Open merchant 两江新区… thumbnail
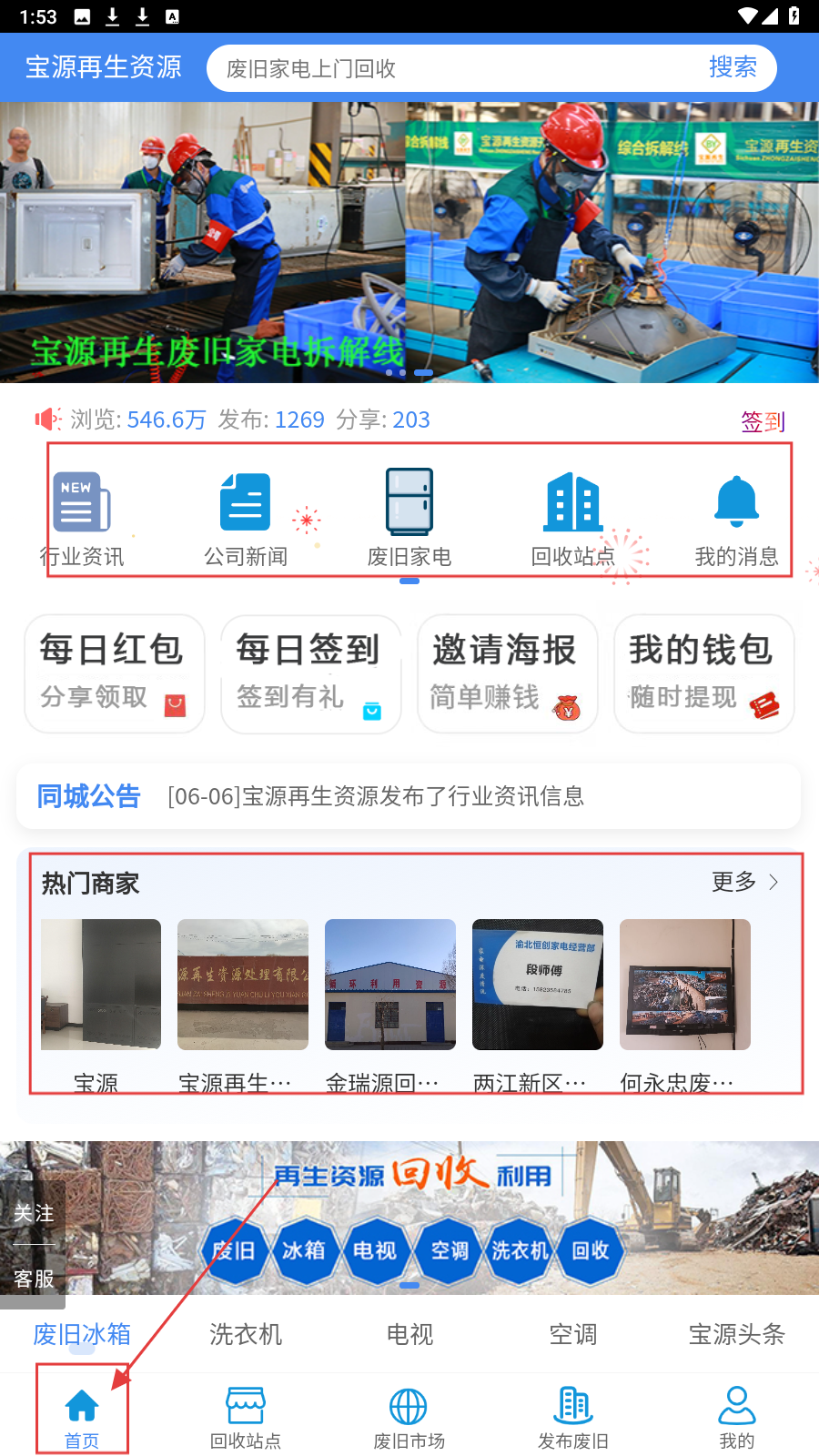The height and width of the screenshot is (1456, 819). [538, 985]
